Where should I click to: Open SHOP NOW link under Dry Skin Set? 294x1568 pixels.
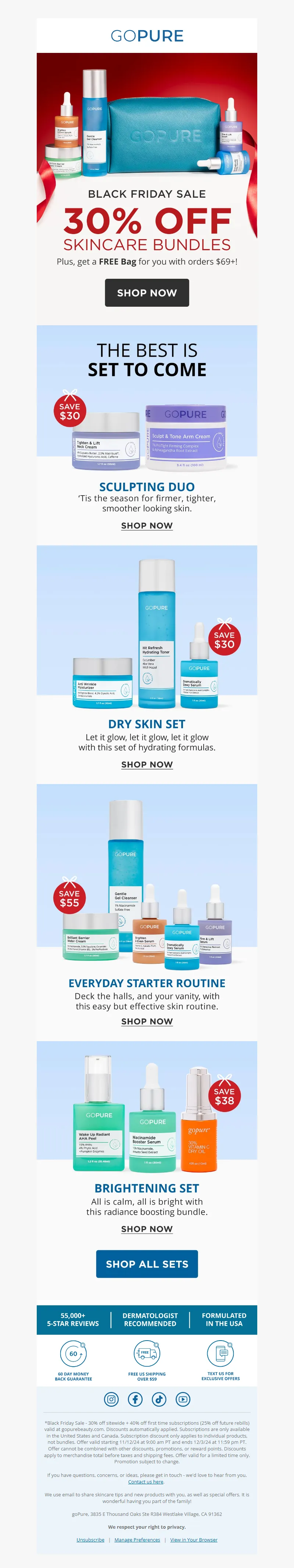(x=147, y=765)
